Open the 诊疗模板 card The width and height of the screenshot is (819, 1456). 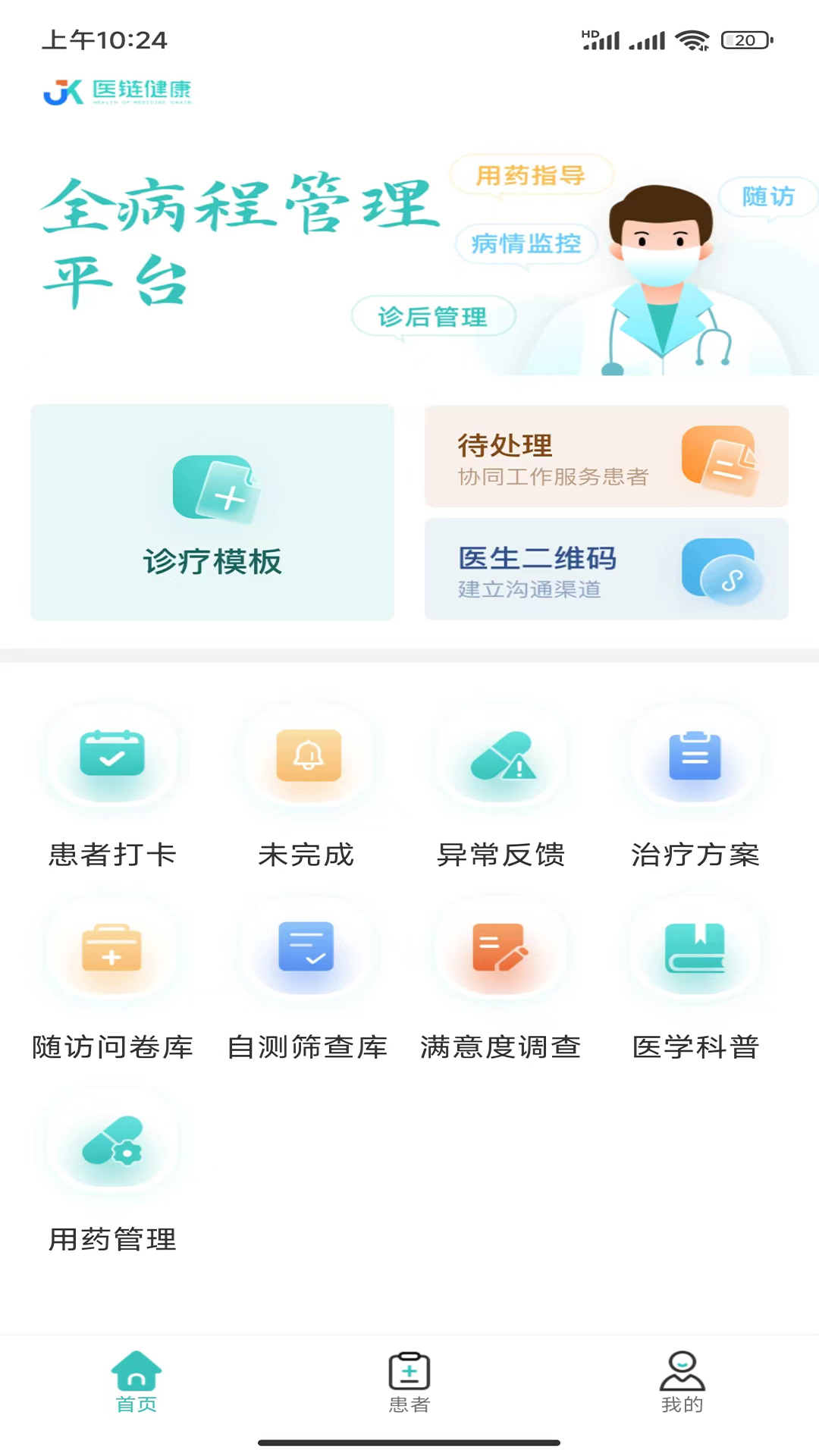click(212, 513)
